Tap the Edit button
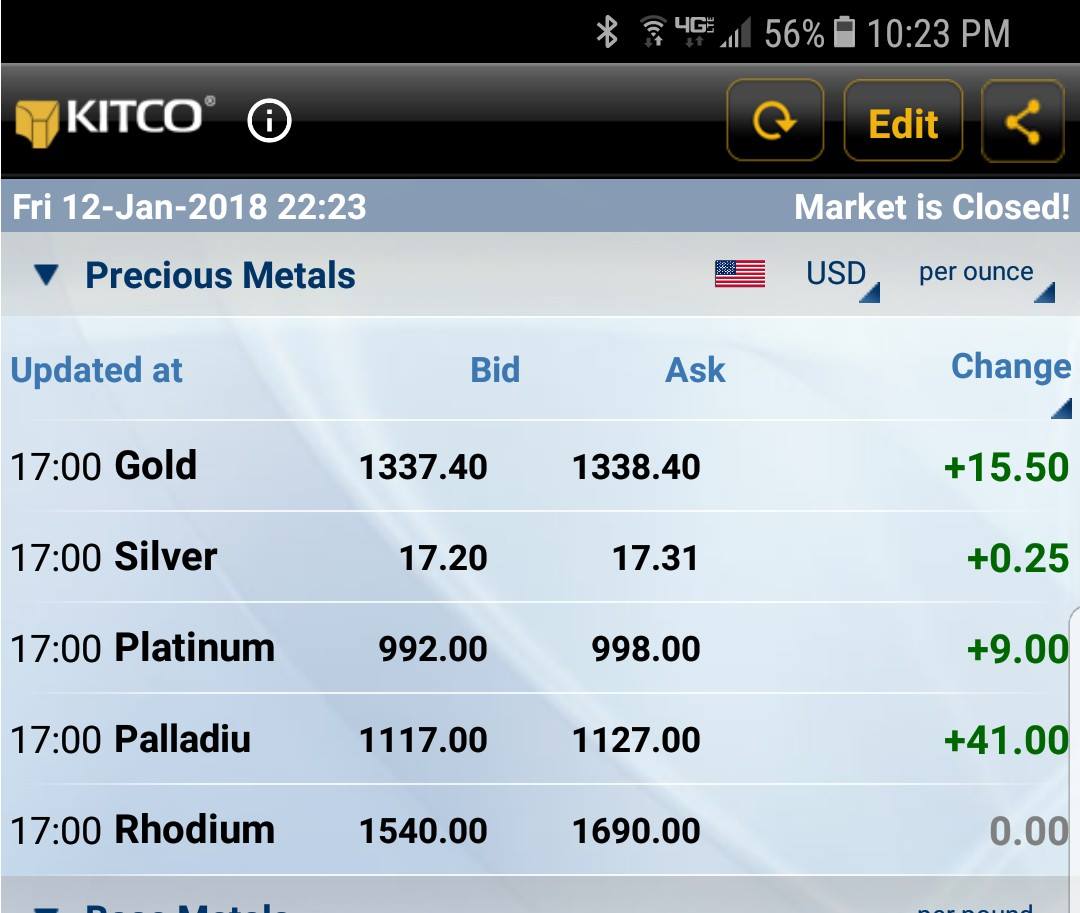The height and width of the screenshot is (913, 1080). [903, 122]
